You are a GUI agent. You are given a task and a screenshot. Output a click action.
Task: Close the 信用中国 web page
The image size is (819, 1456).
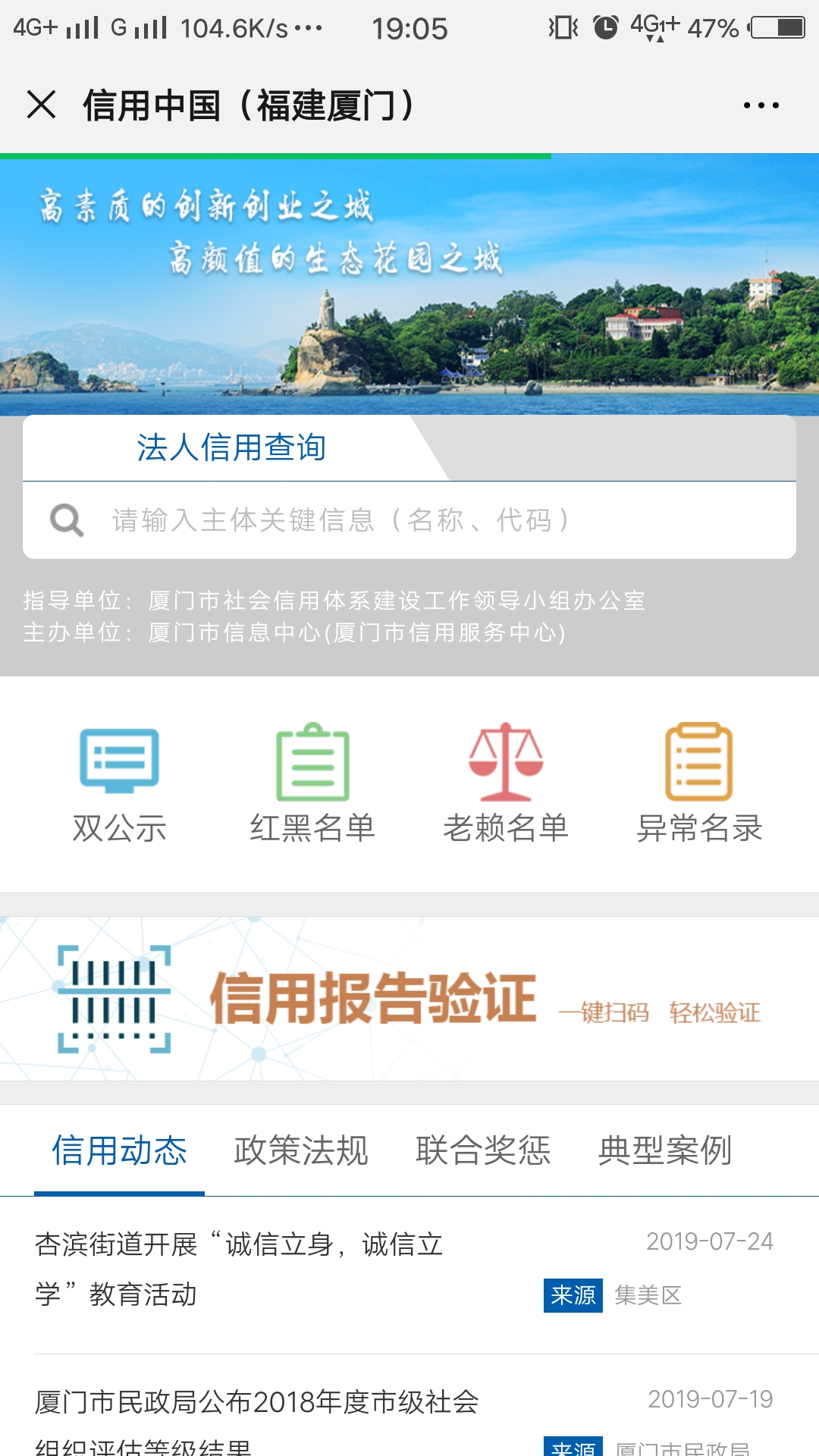click(42, 105)
